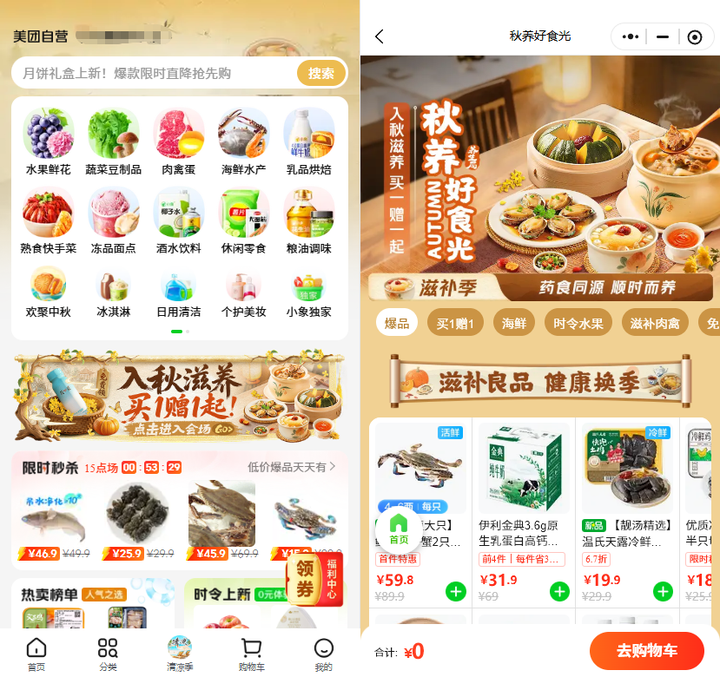This screenshot has height=677, width=720.
Task: Select the 滋补肉禽 filter tab
Action: point(653,323)
